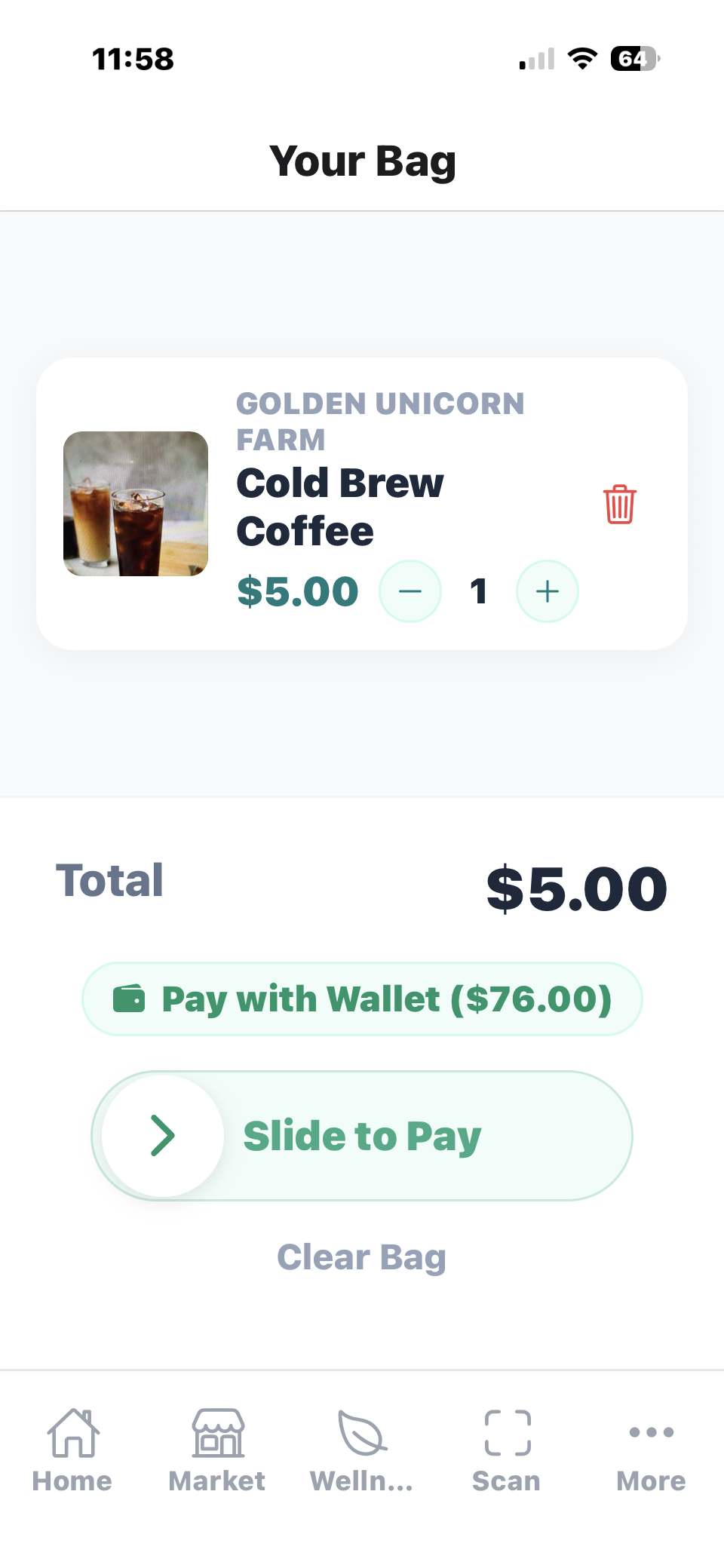The width and height of the screenshot is (724, 1568).
Task: Select Pay with Wallet ($76.00)
Action: point(362,999)
